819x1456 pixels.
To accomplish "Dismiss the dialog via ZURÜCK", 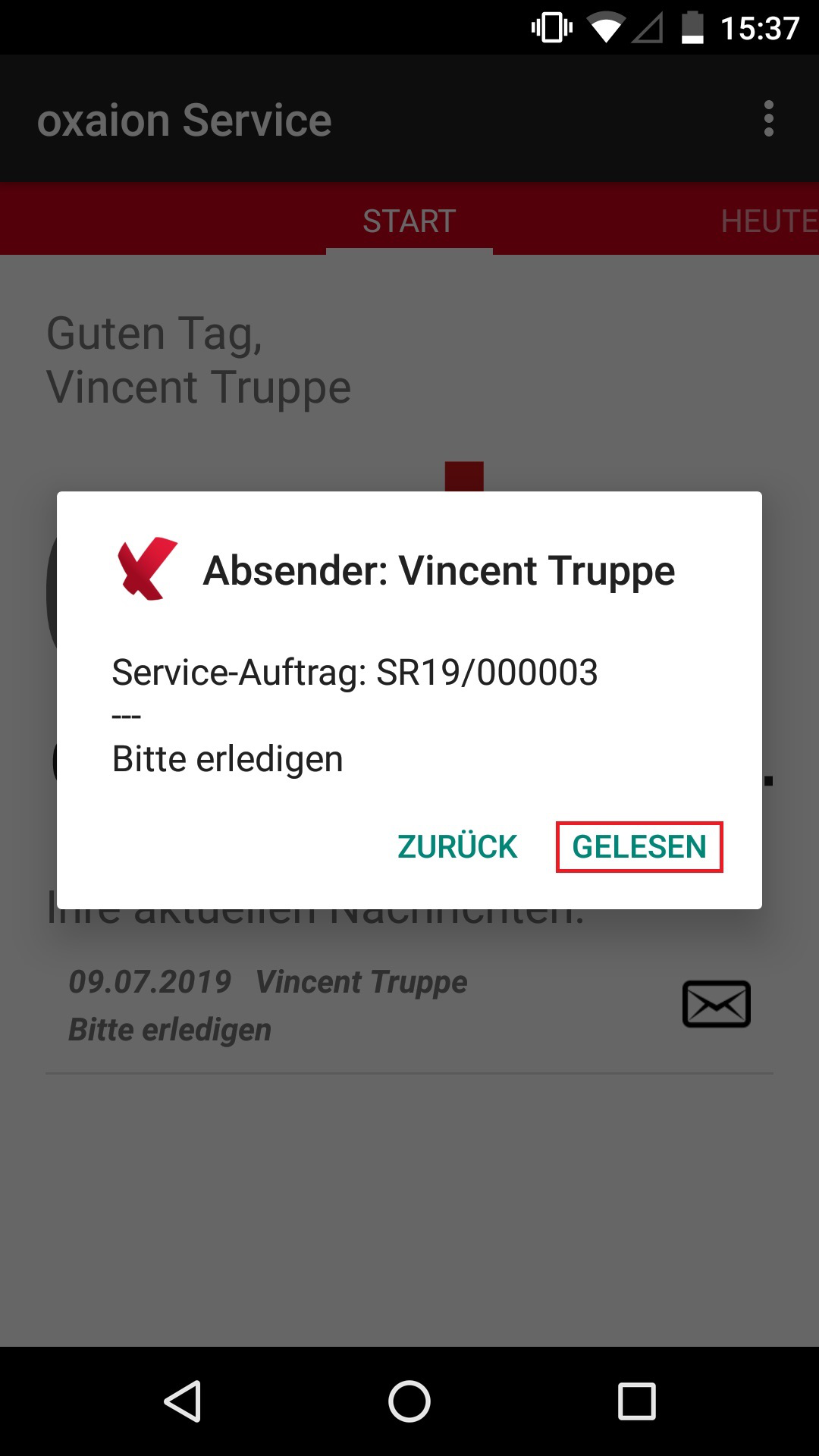I will pyautogui.click(x=457, y=847).
